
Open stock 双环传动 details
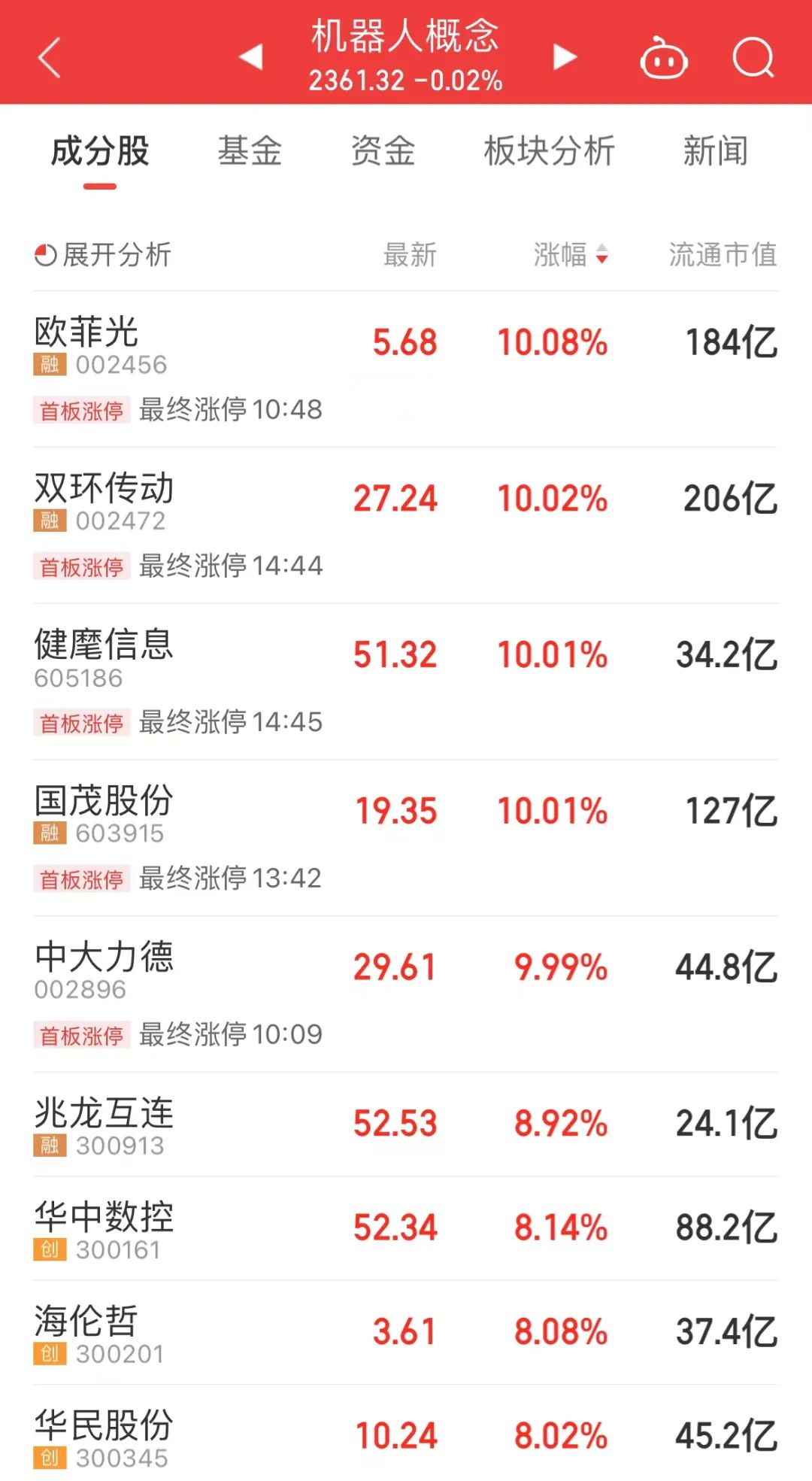pos(104,489)
